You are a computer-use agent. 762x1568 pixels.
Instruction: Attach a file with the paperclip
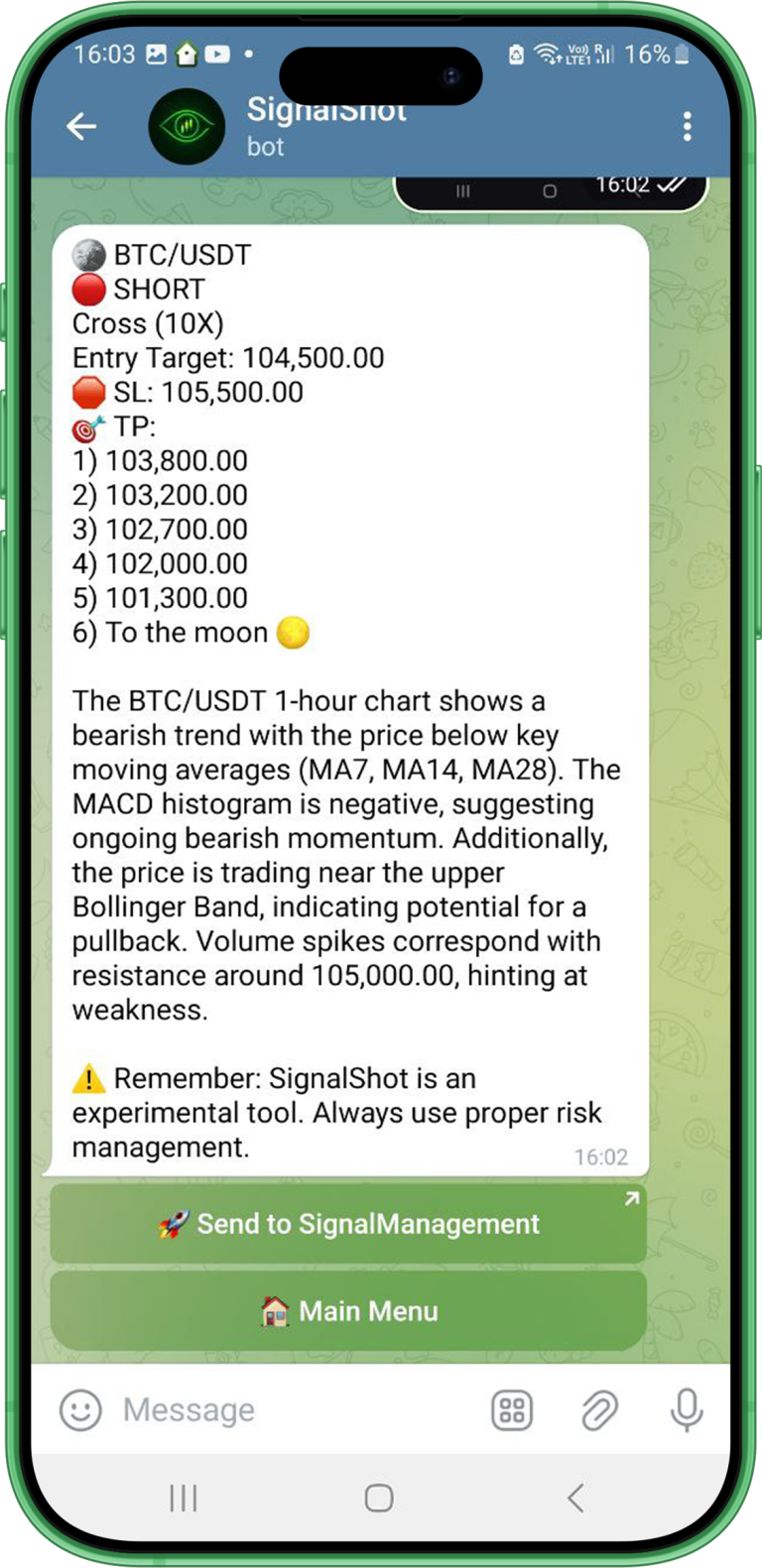(599, 1409)
